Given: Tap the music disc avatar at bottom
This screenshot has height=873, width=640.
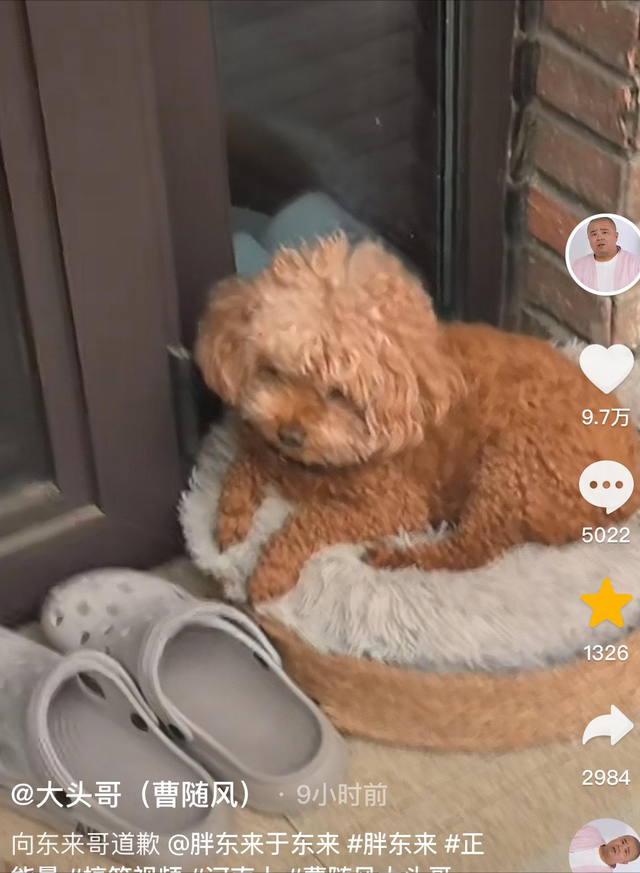Looking at the screenshot, I should pyautogui.click(x=607, y=848).
